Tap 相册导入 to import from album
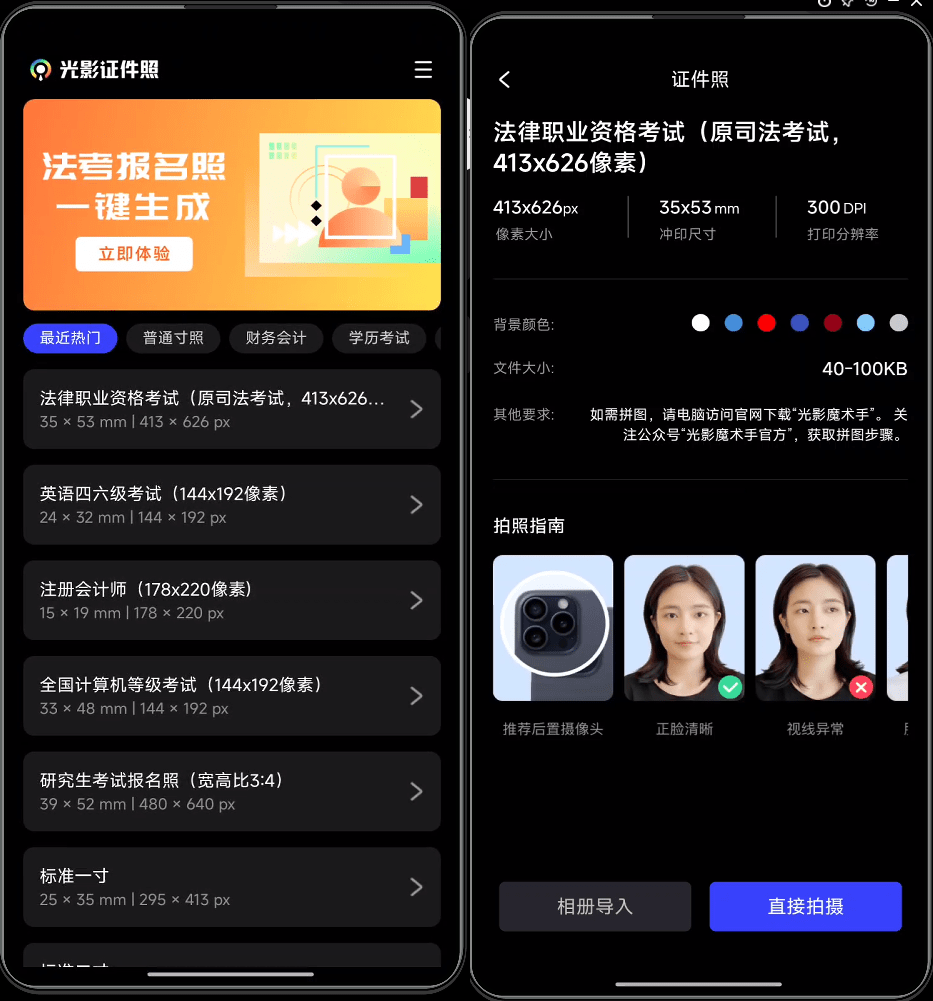 594,906
